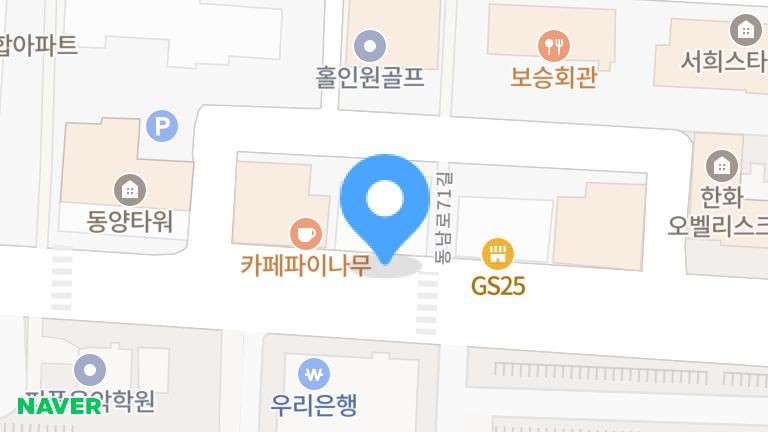Screen dimensions: 768x432
Task: Open the 홀인원골프 place marker
Action: click(371, 45)
